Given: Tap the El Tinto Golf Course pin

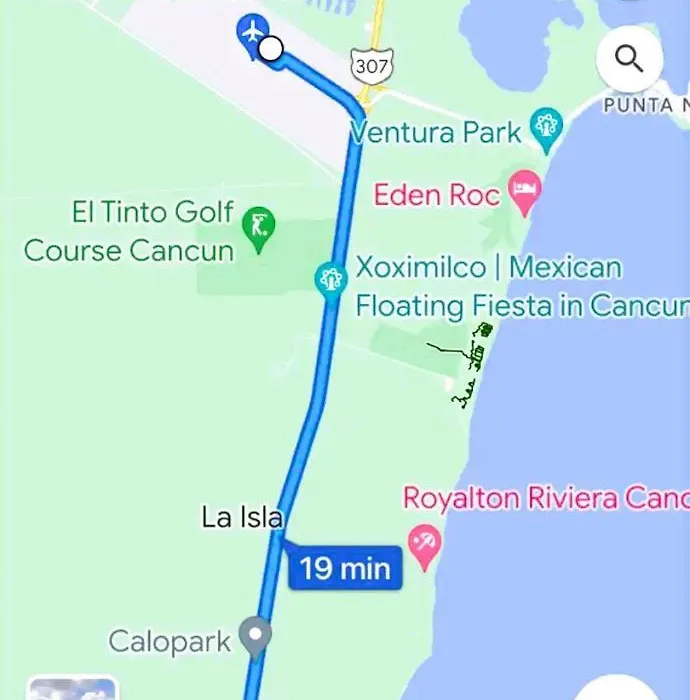Looking at the screenshot, I should [x=260, y=228].
